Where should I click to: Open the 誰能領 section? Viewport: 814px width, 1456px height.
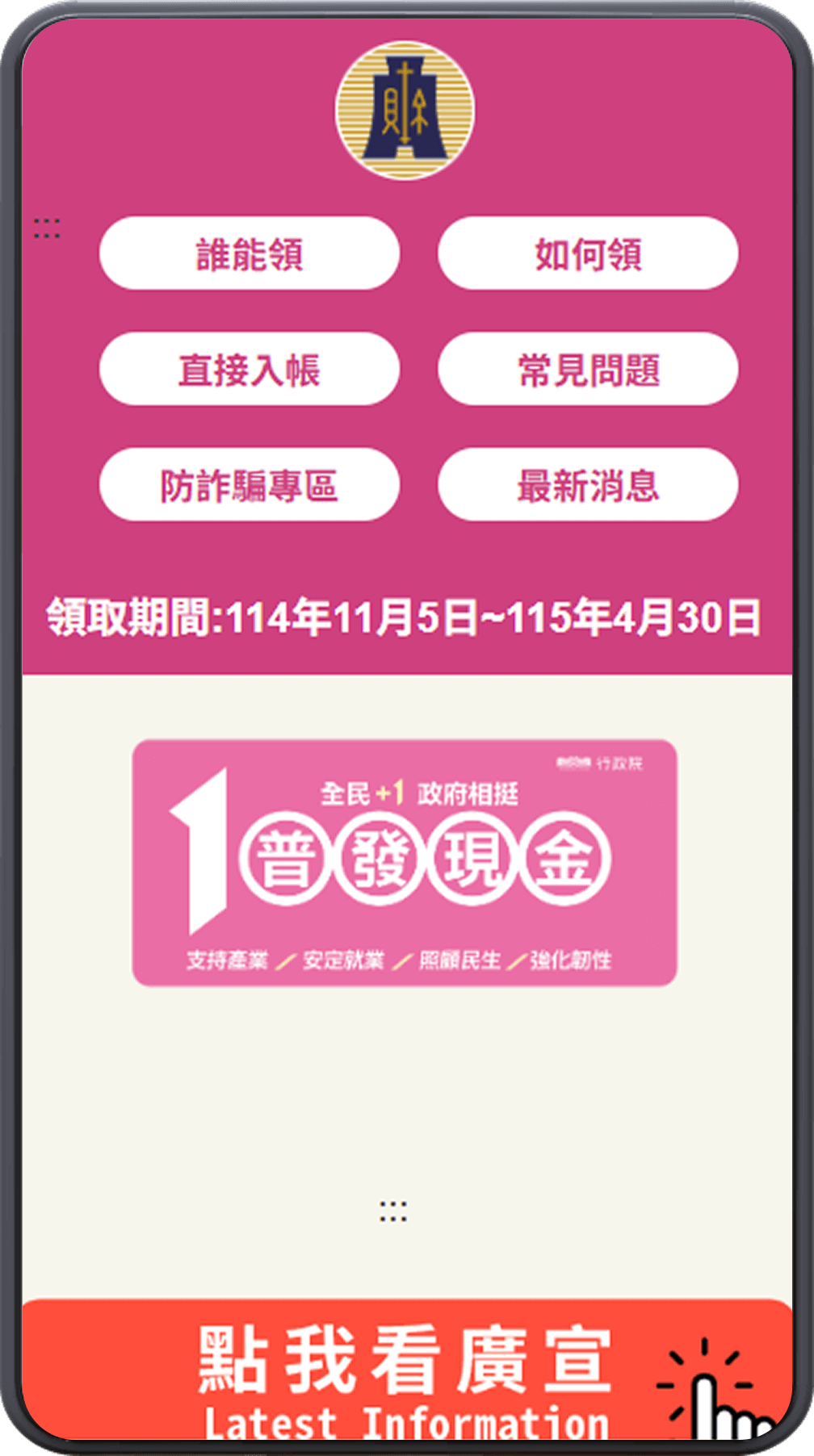pos(250,253)
